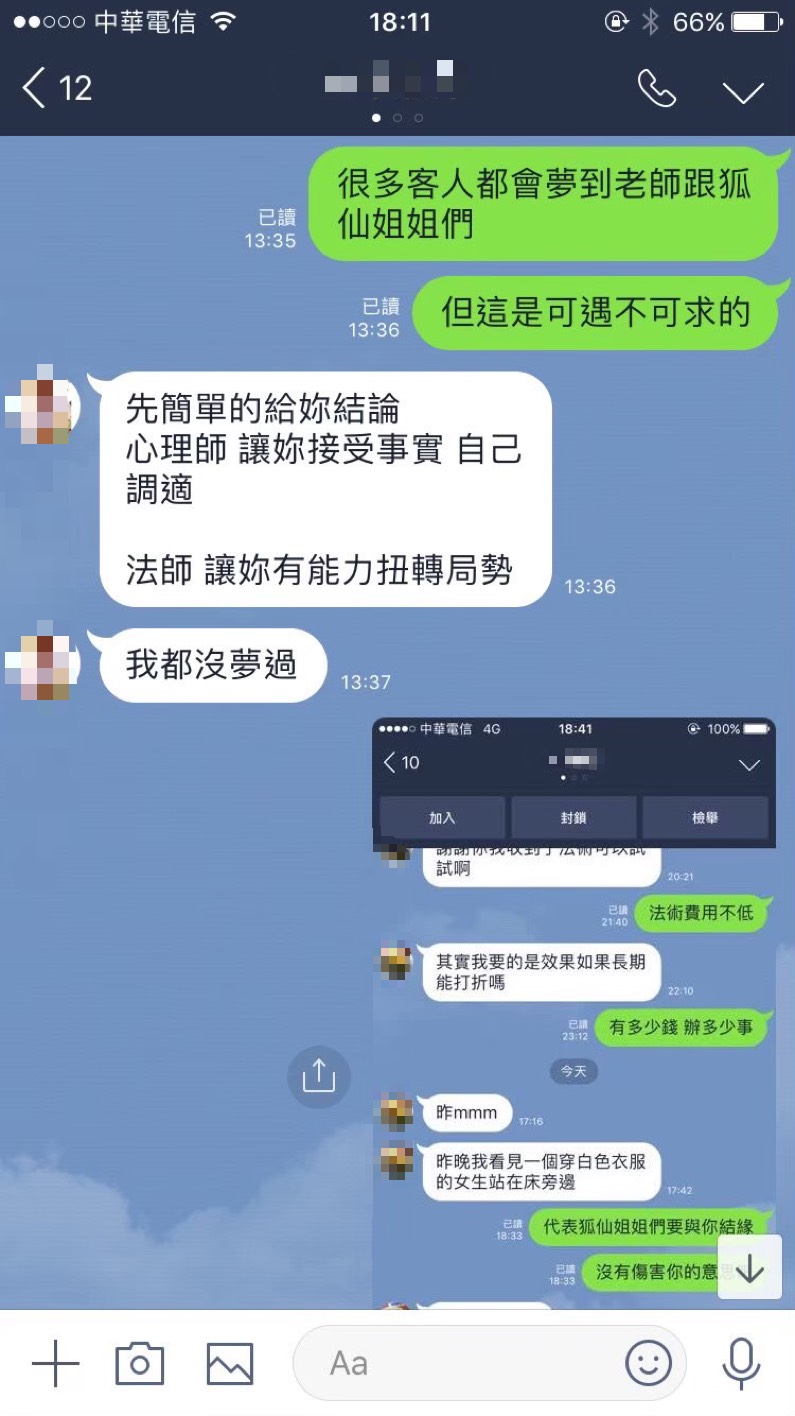
Task: Share the screenshot image
Action: 319,1076
